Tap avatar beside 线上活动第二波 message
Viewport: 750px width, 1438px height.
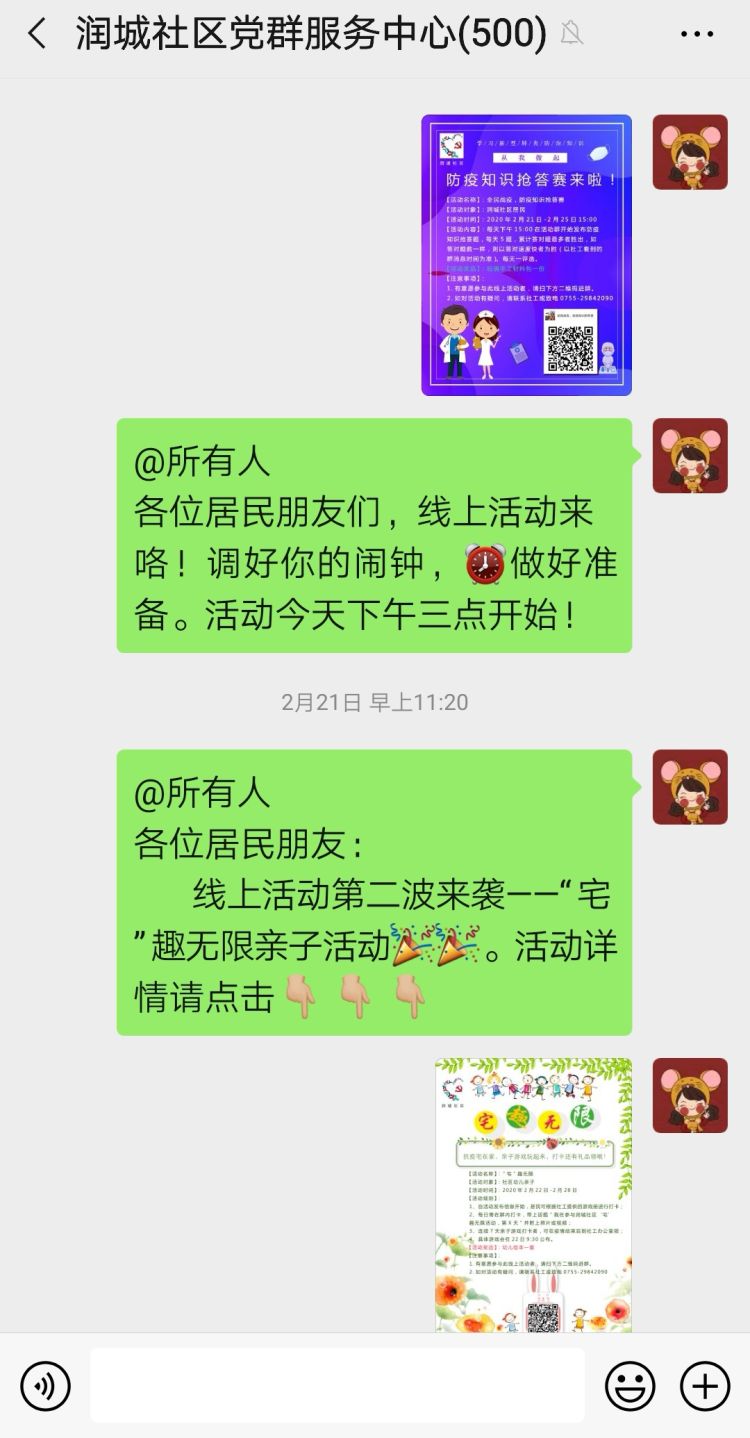coord(690,787)
